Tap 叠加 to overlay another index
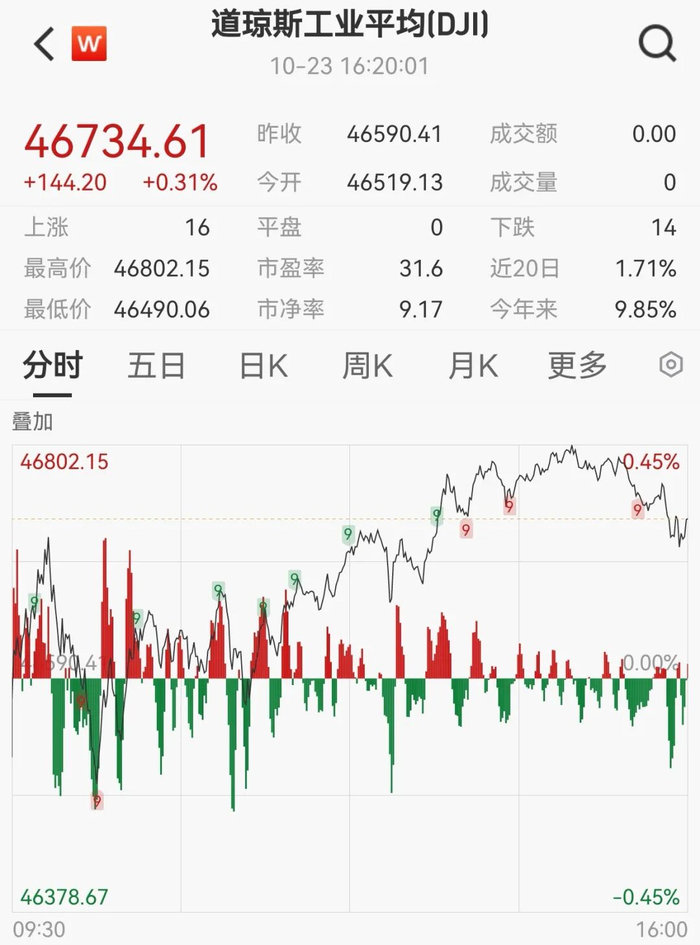Image resolution: width=700 pixels, height=945 pixels. tap(32, 421)
